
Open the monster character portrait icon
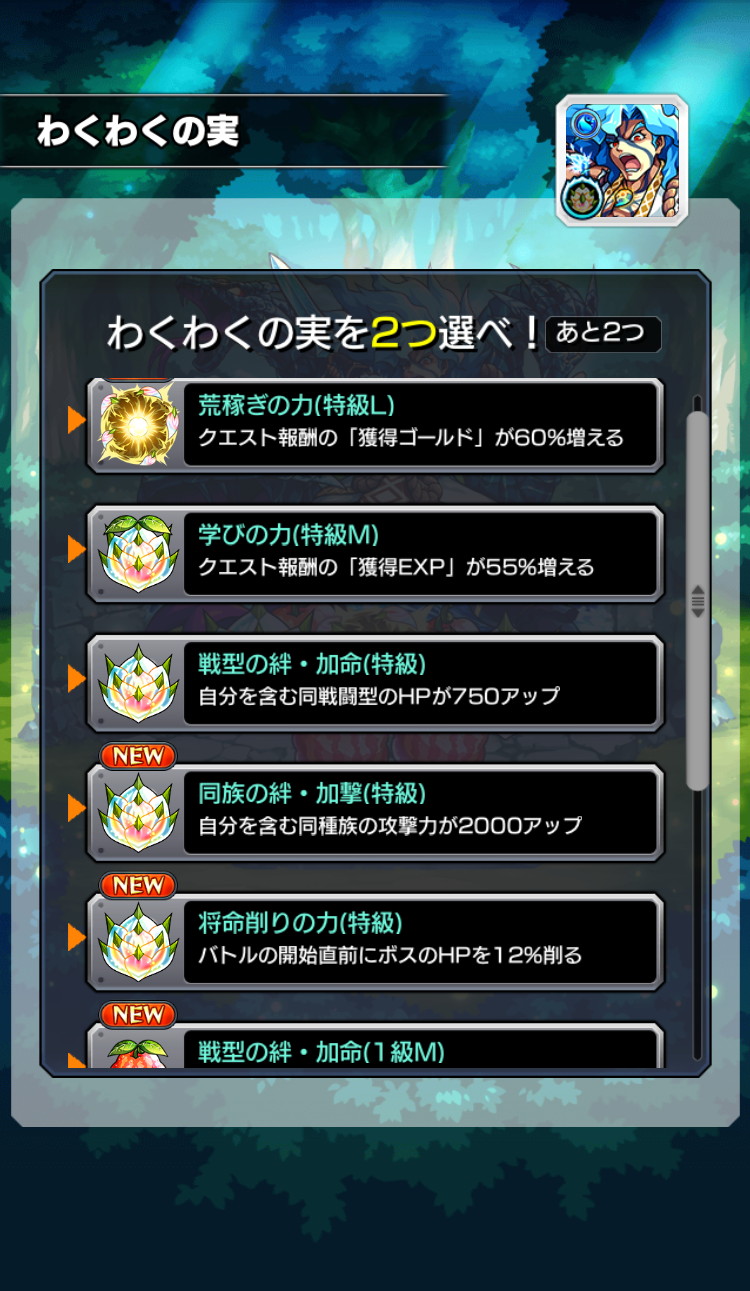pos(623,159)
